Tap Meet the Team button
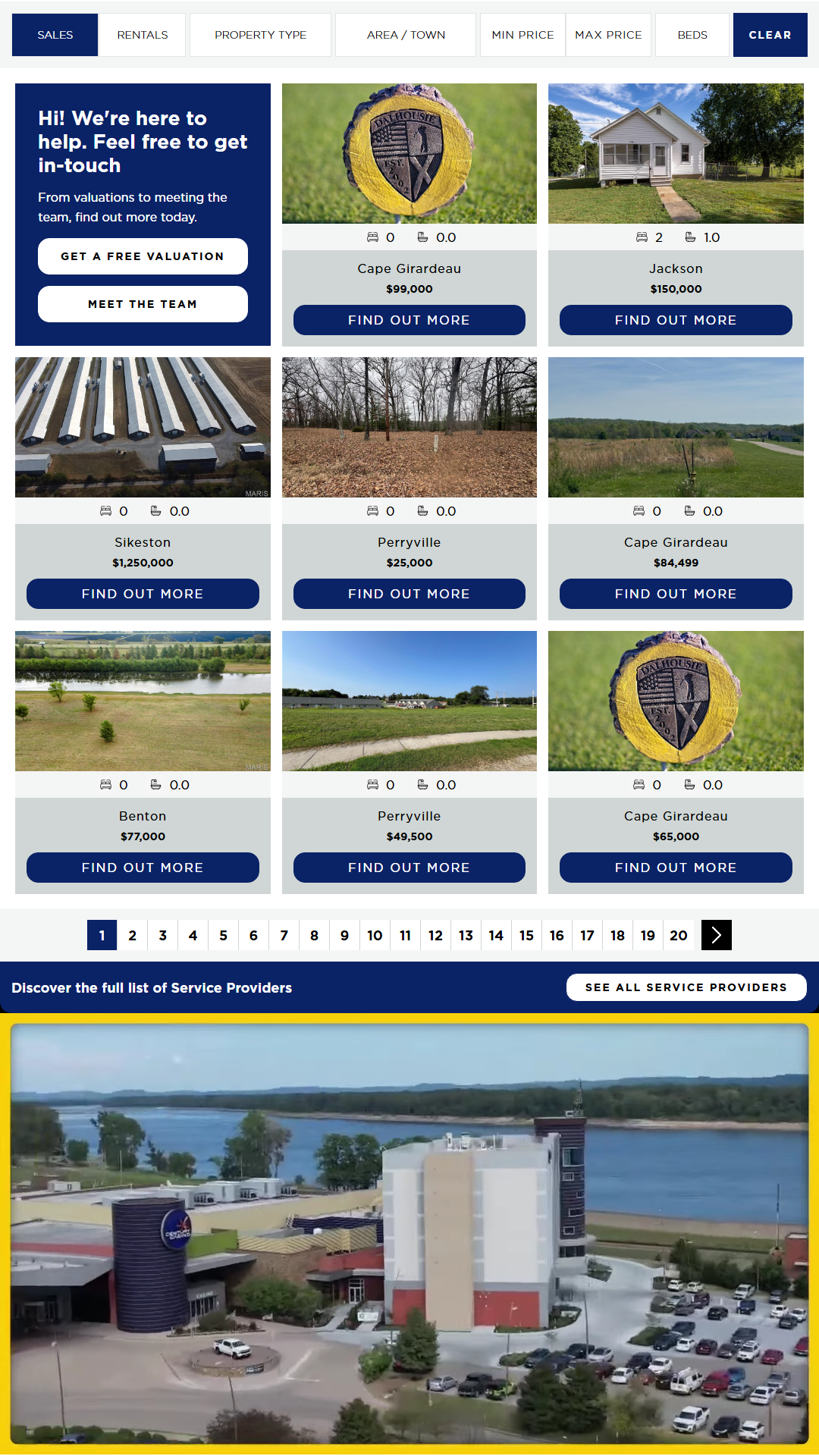819x1456 pixels. pyautogui.click(x=143, y=304)
